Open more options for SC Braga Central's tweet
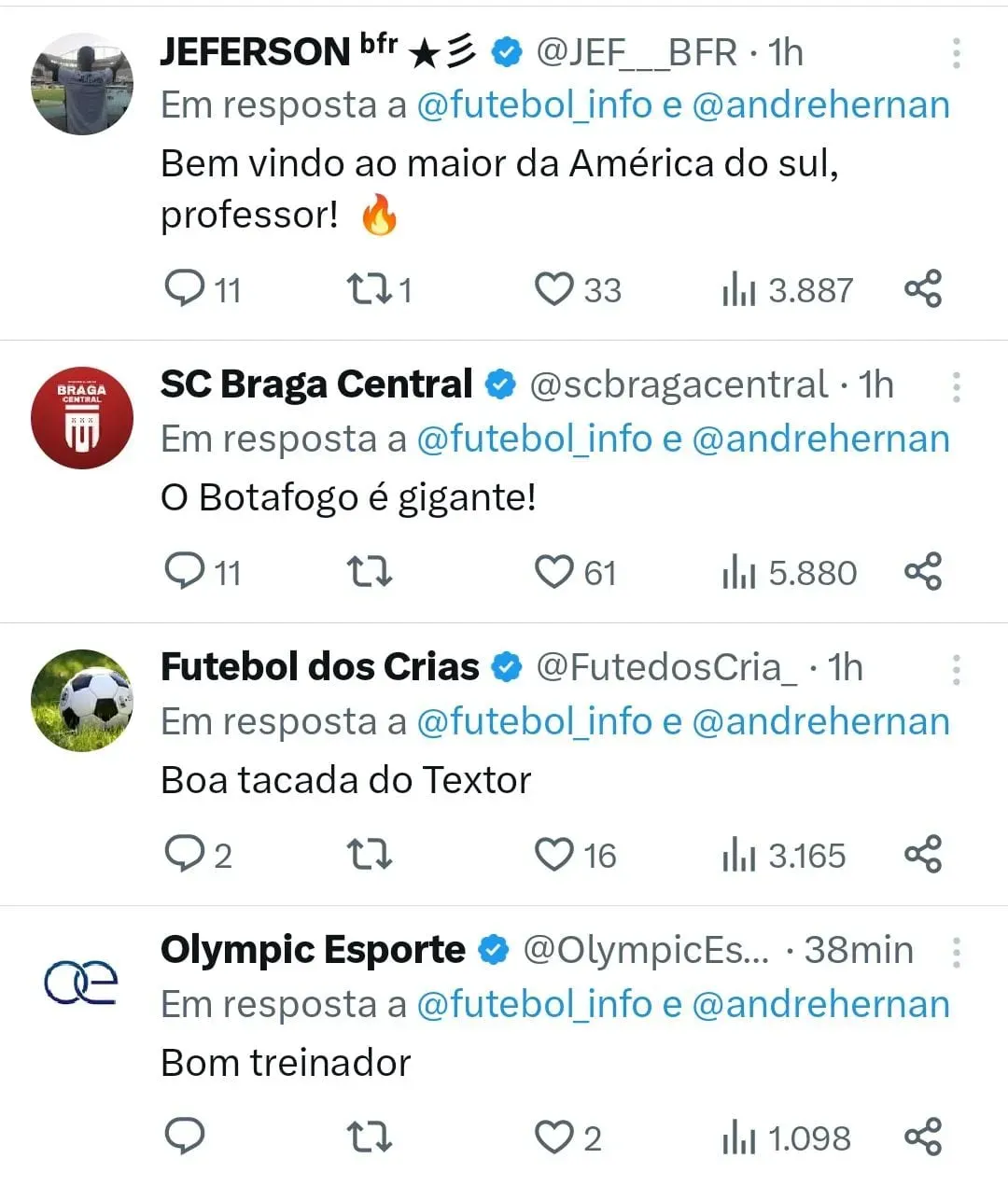The width and height of the screenshot is (1008, 1186). click(x=957, y=386)
